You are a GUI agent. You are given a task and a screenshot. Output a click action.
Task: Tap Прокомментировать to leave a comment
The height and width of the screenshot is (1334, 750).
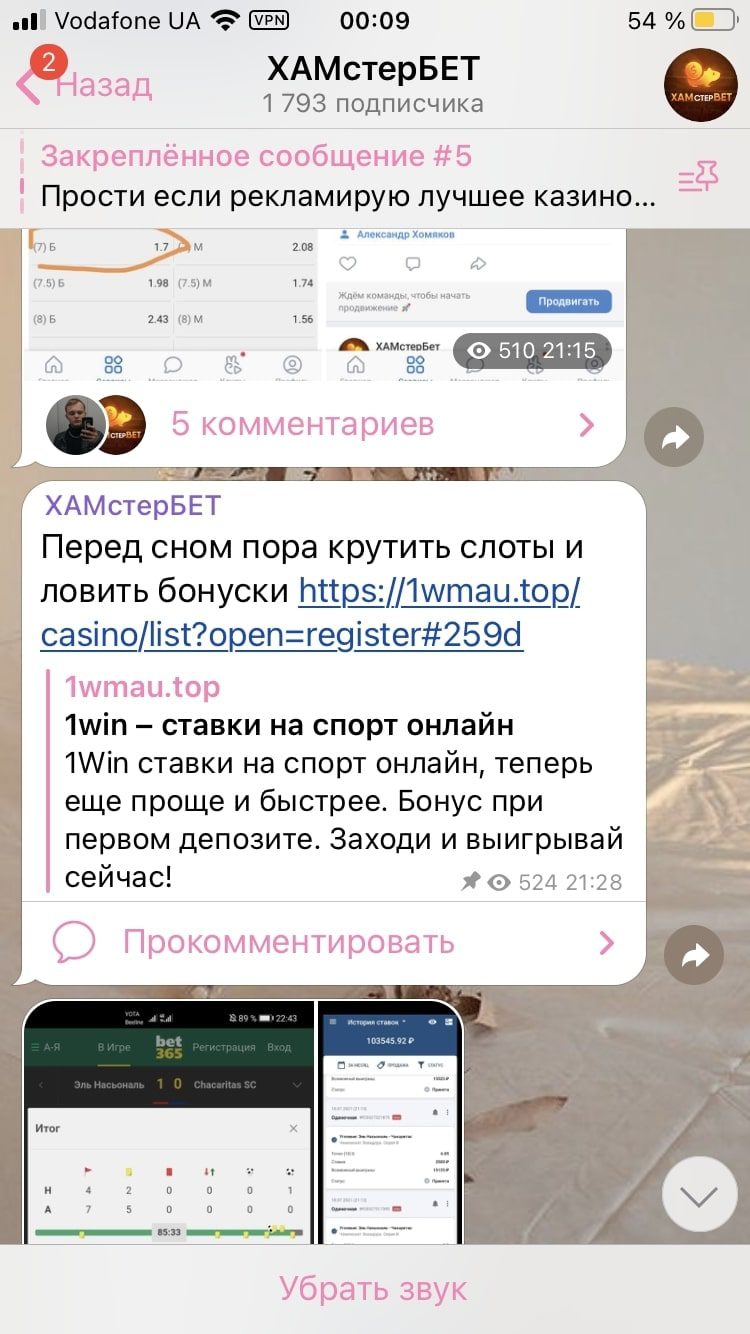(x=333, y=941)
